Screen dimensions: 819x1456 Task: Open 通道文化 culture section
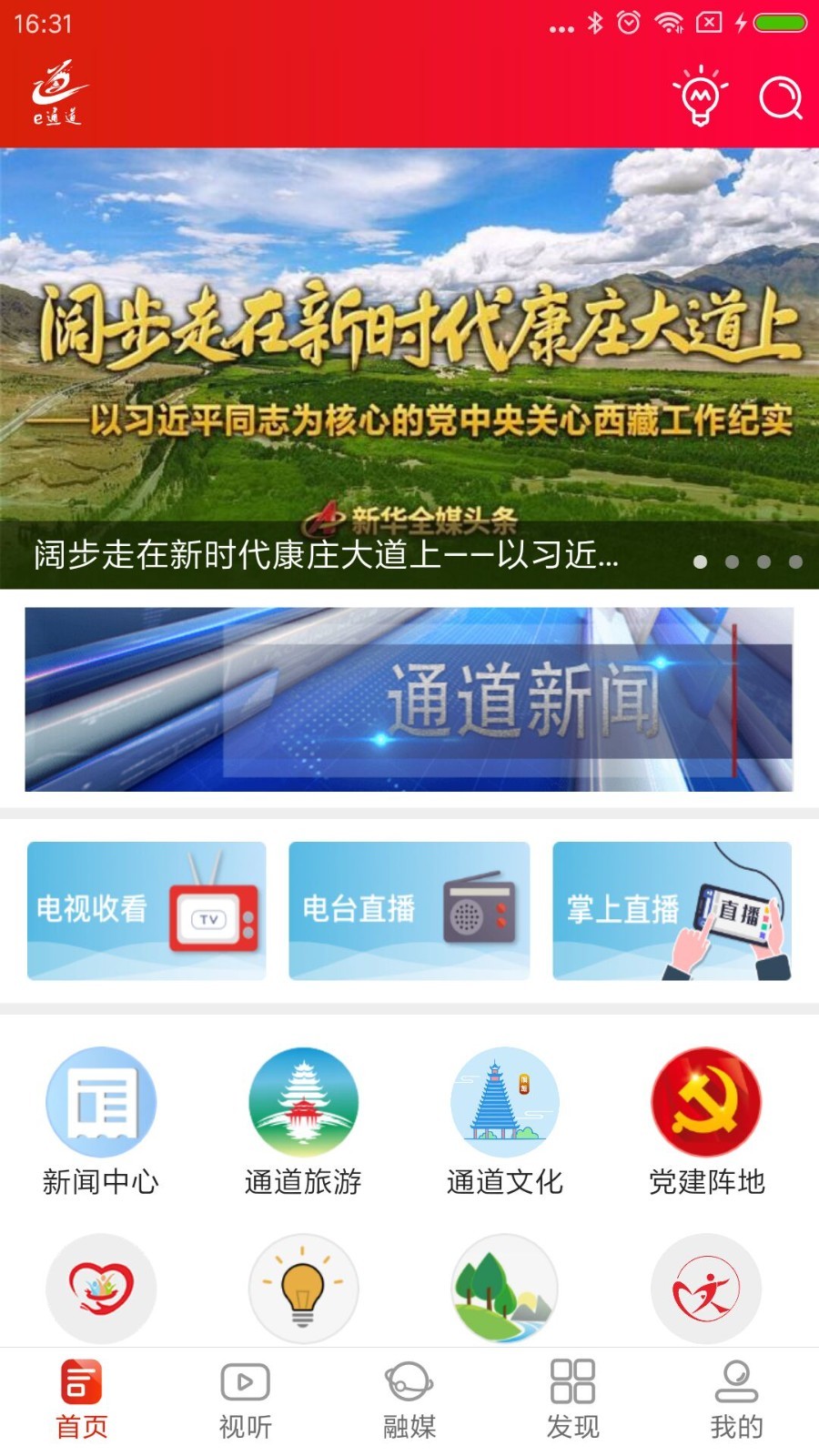point(505,1121)
